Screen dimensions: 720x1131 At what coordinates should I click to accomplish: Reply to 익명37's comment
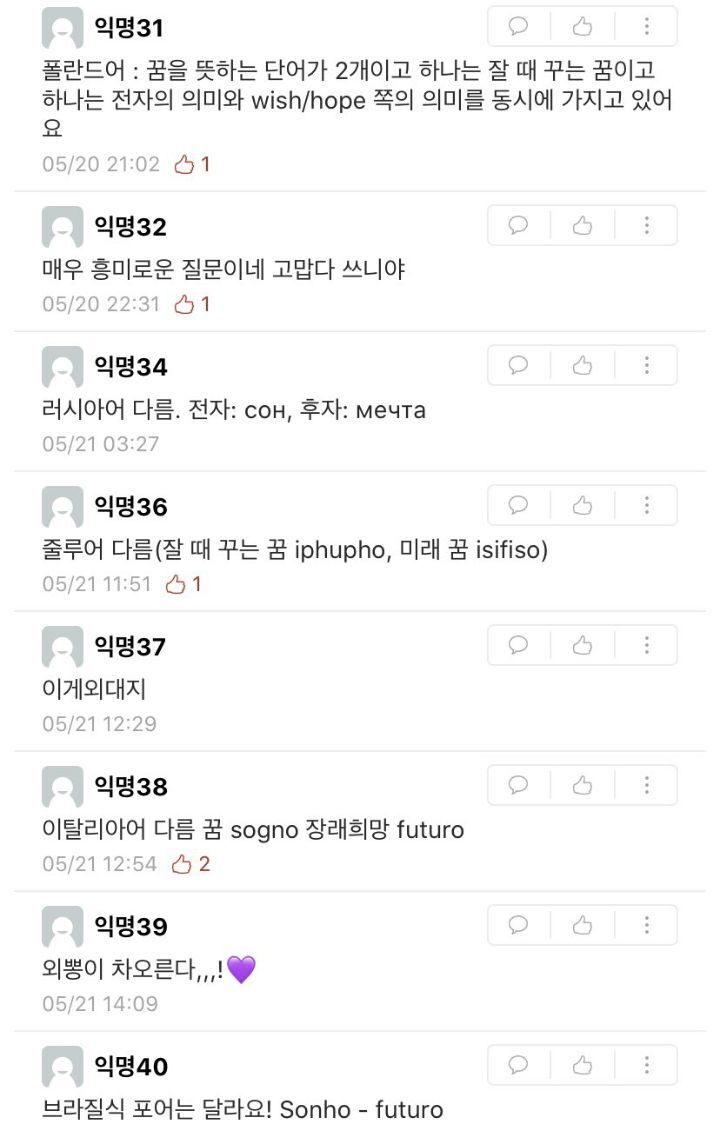[x=519, y=646]
